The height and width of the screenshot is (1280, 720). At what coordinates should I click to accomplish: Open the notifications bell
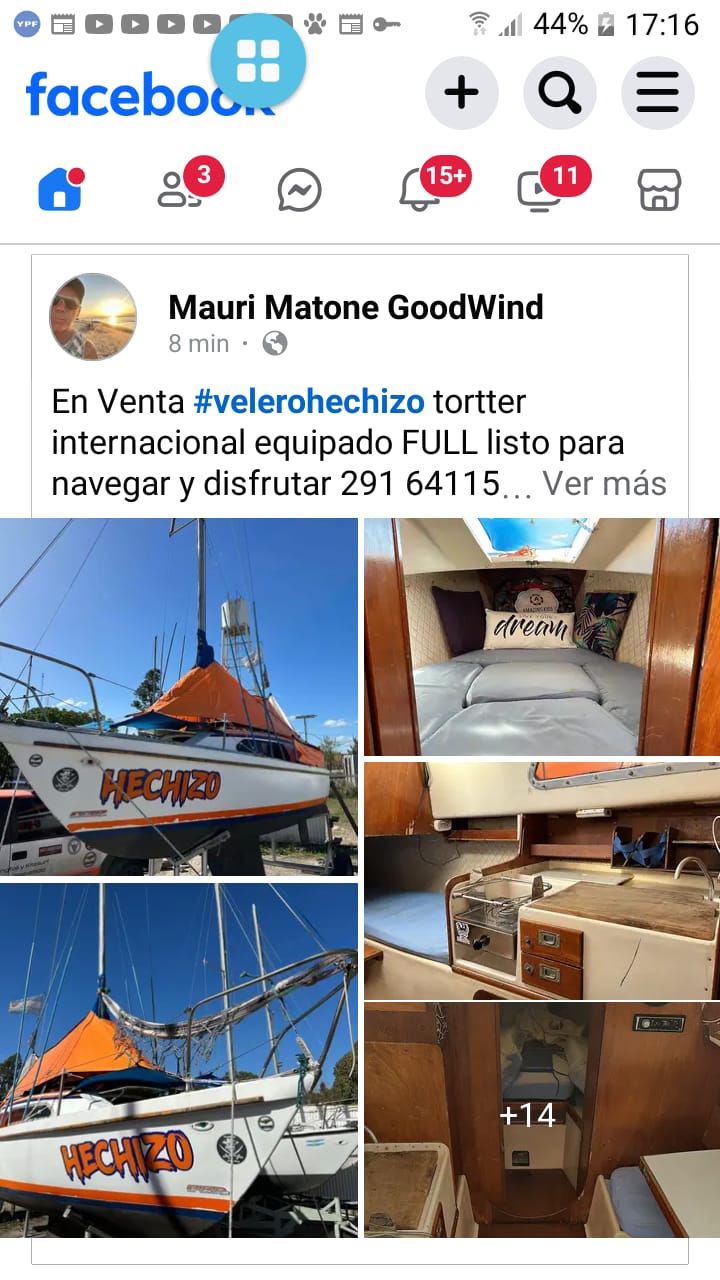420,189
